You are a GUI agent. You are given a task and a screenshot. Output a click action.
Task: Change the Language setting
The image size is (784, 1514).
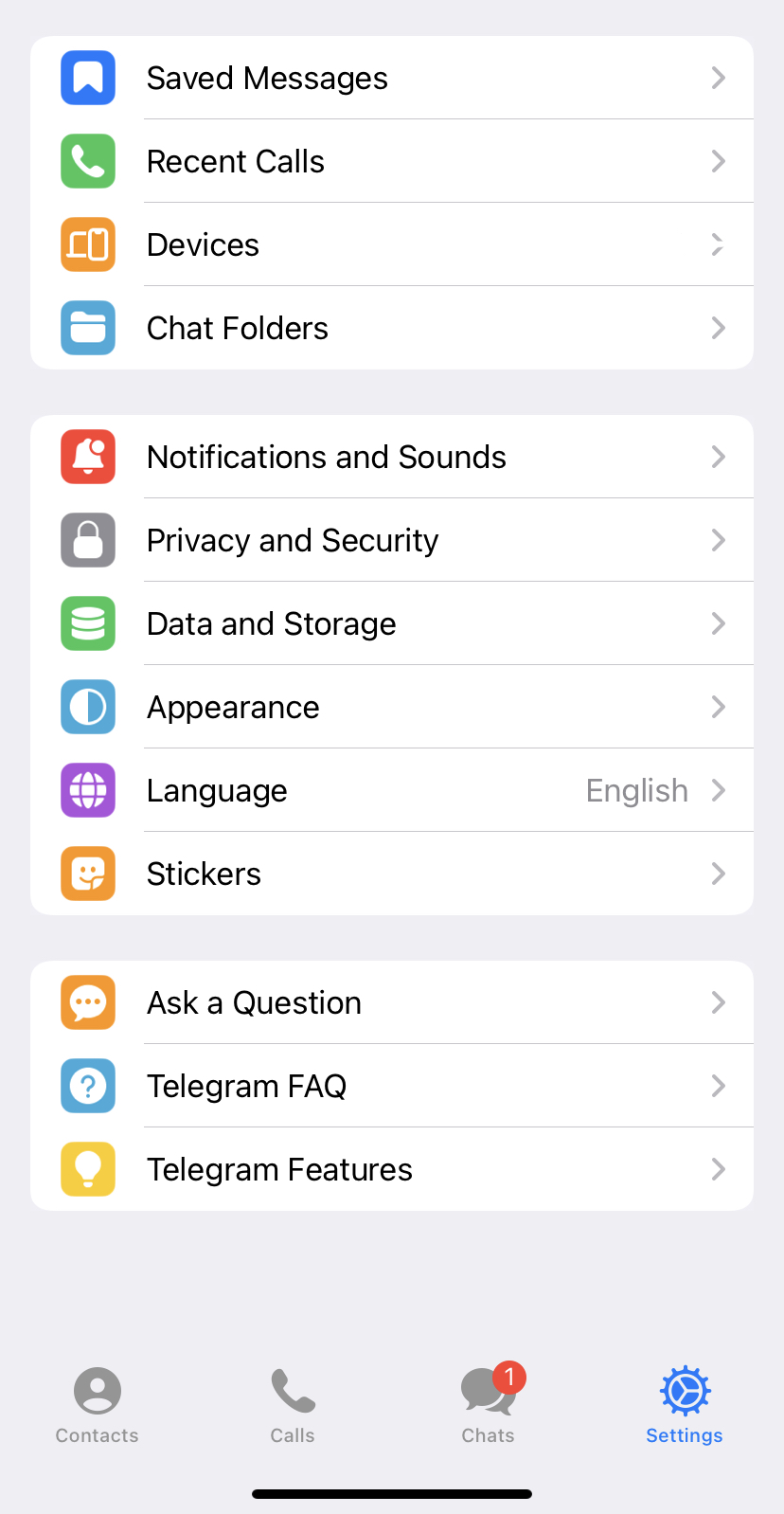coord(392,790)
